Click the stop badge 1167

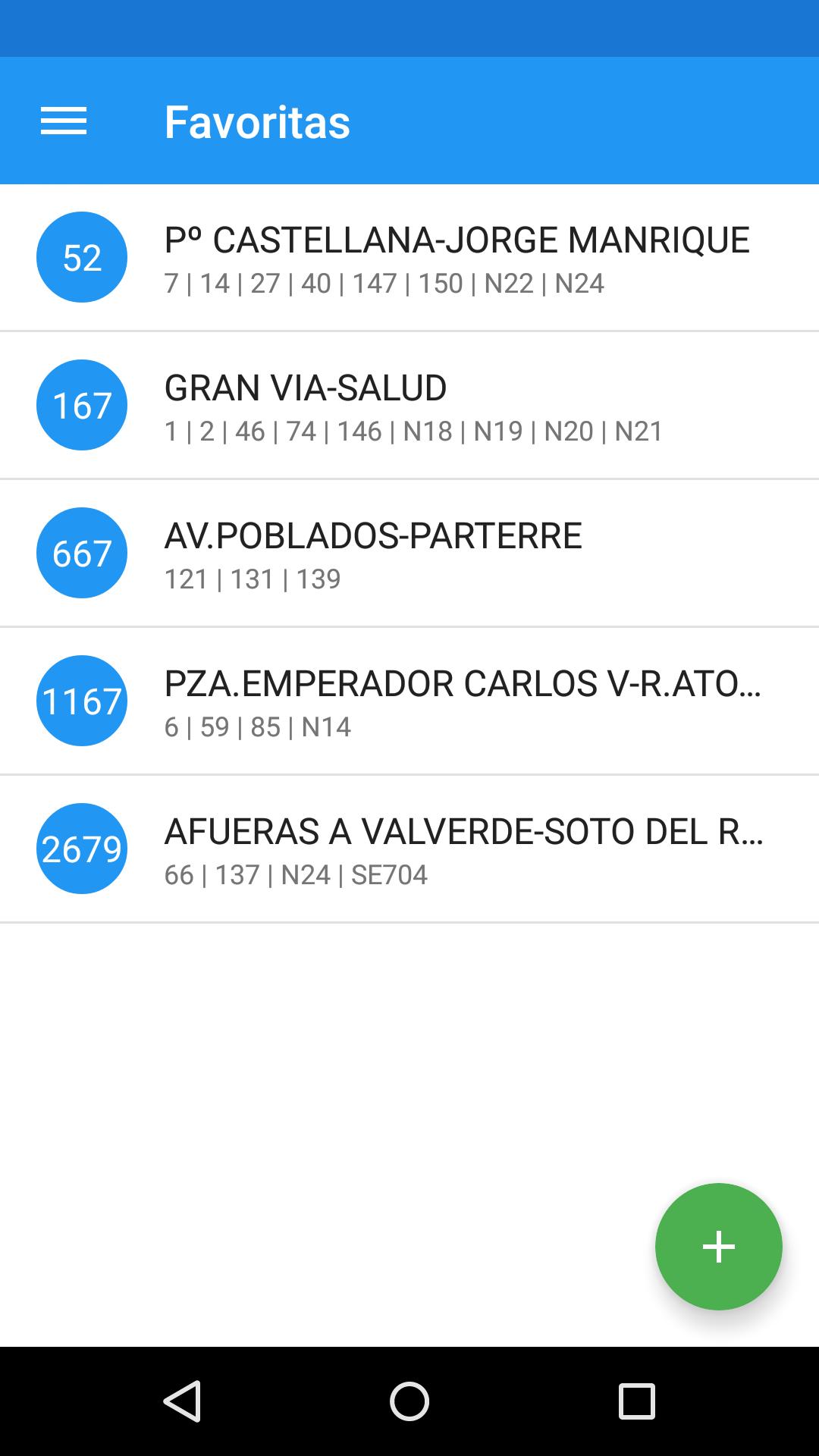[x=81, y=701]
